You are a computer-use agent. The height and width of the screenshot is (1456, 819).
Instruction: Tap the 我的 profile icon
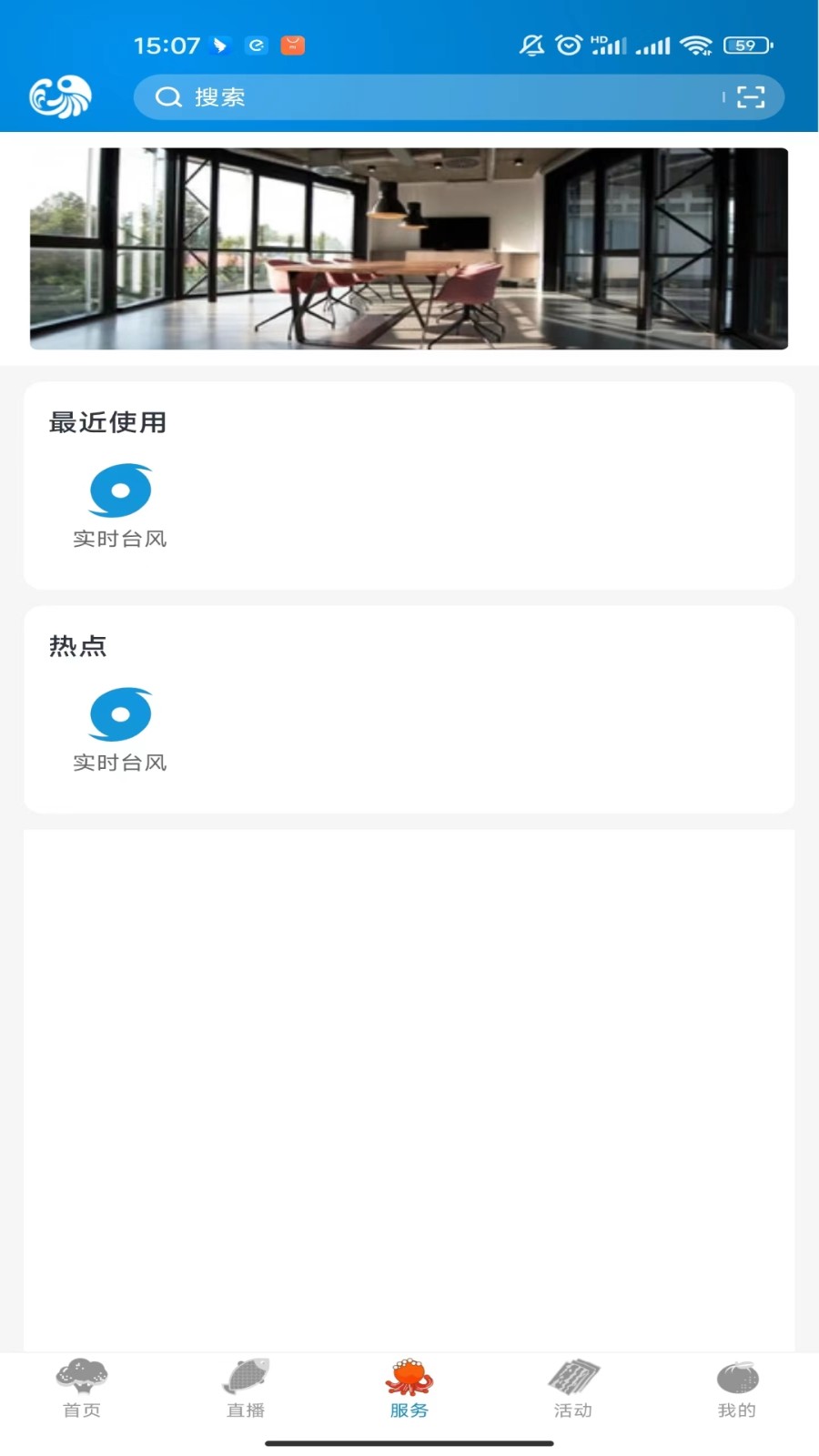pyautogui.click(x=736, y=1378)
